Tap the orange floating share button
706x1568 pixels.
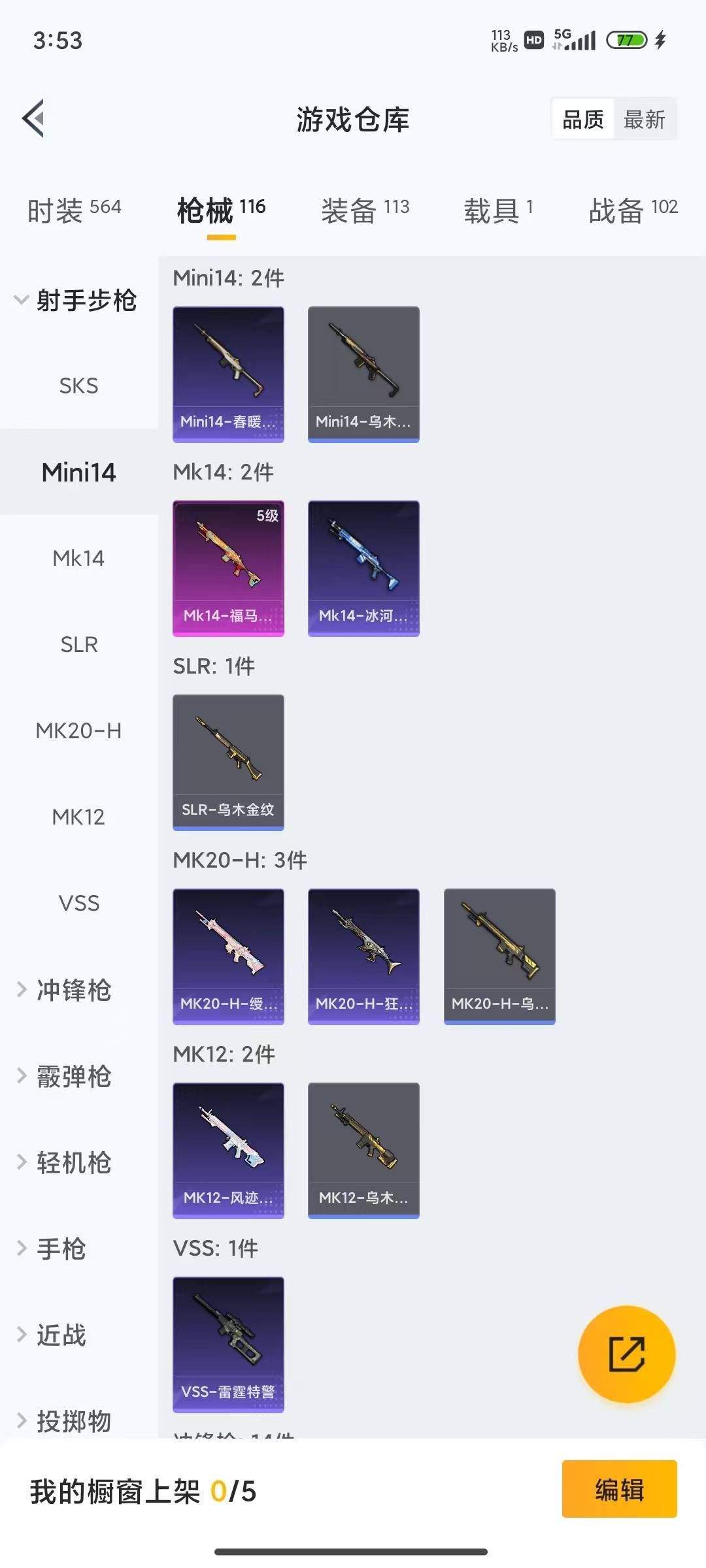pos(626,1354)
